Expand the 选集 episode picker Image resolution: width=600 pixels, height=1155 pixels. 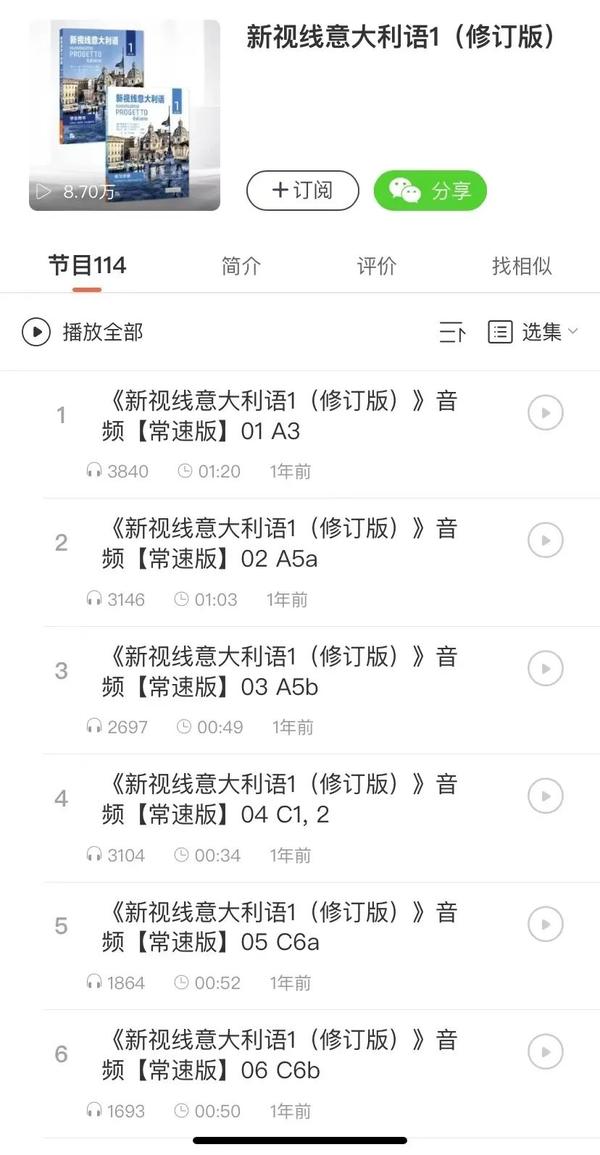pos(533,332)
